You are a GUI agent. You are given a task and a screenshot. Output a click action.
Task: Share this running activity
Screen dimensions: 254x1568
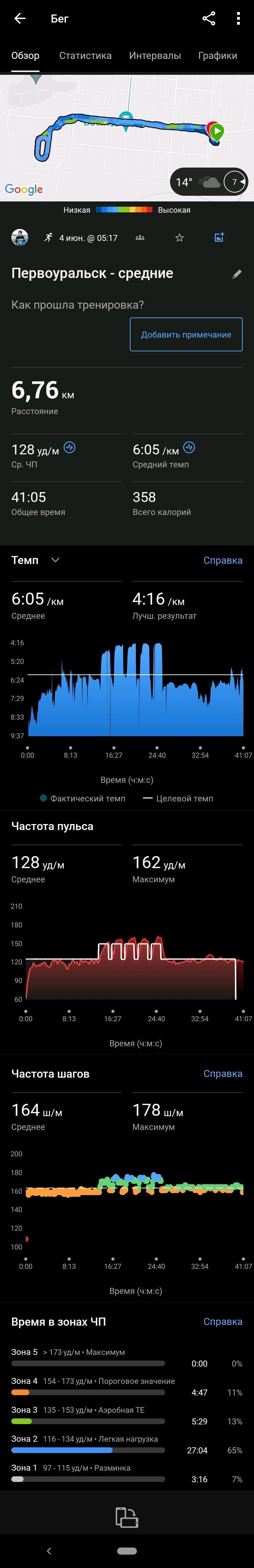[209, 18]
